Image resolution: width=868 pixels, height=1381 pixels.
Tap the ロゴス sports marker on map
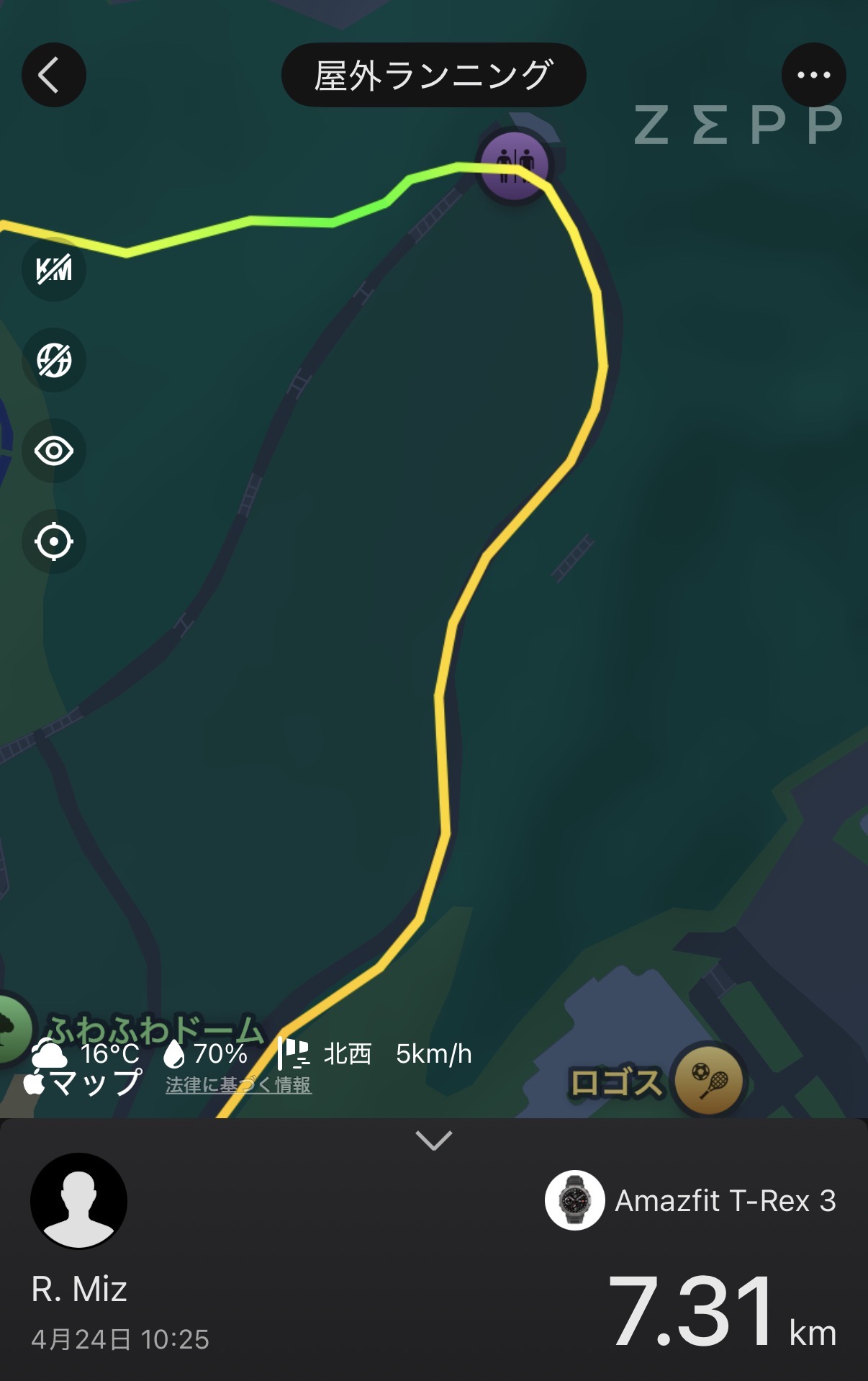[709, 1080]
